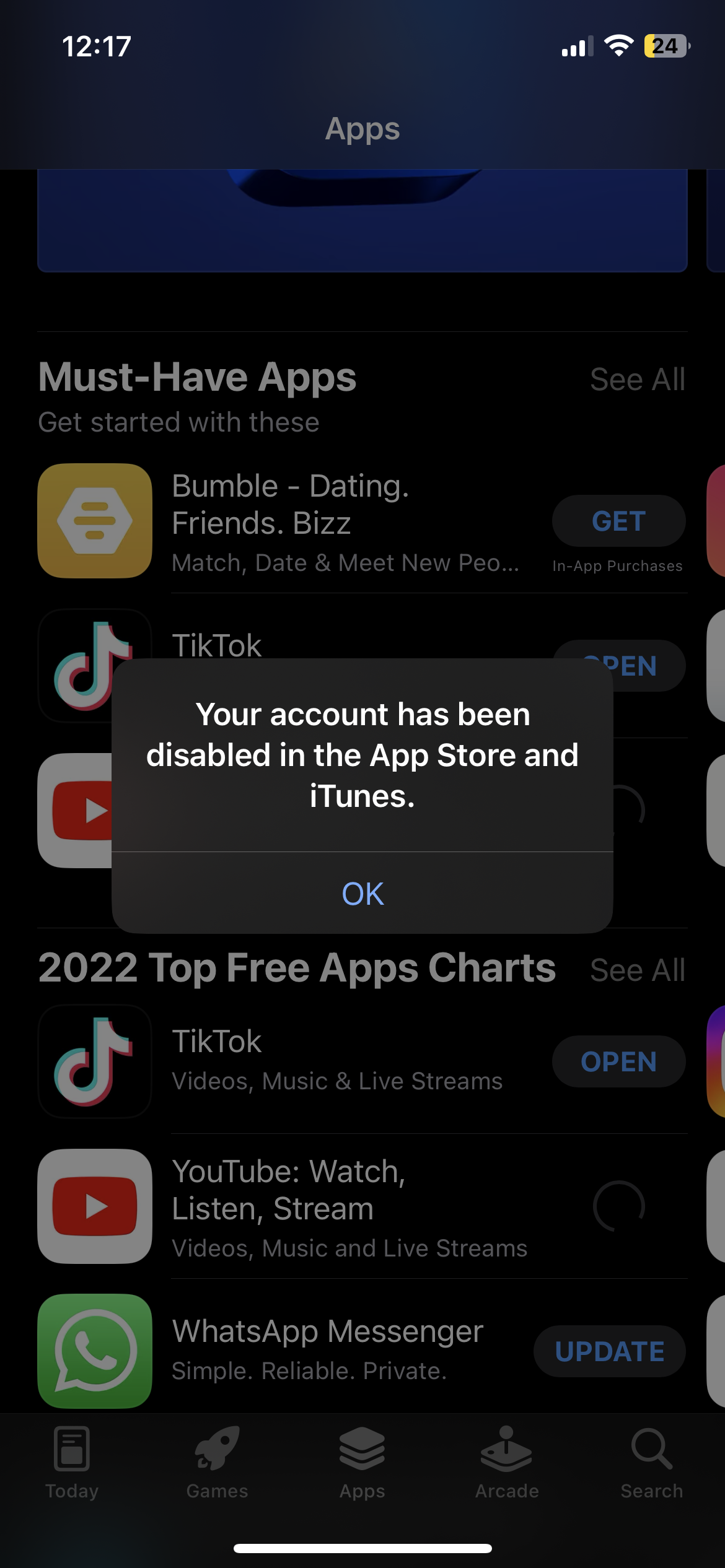
Task: Get the Bumble dating app
Action: point(618,521)
